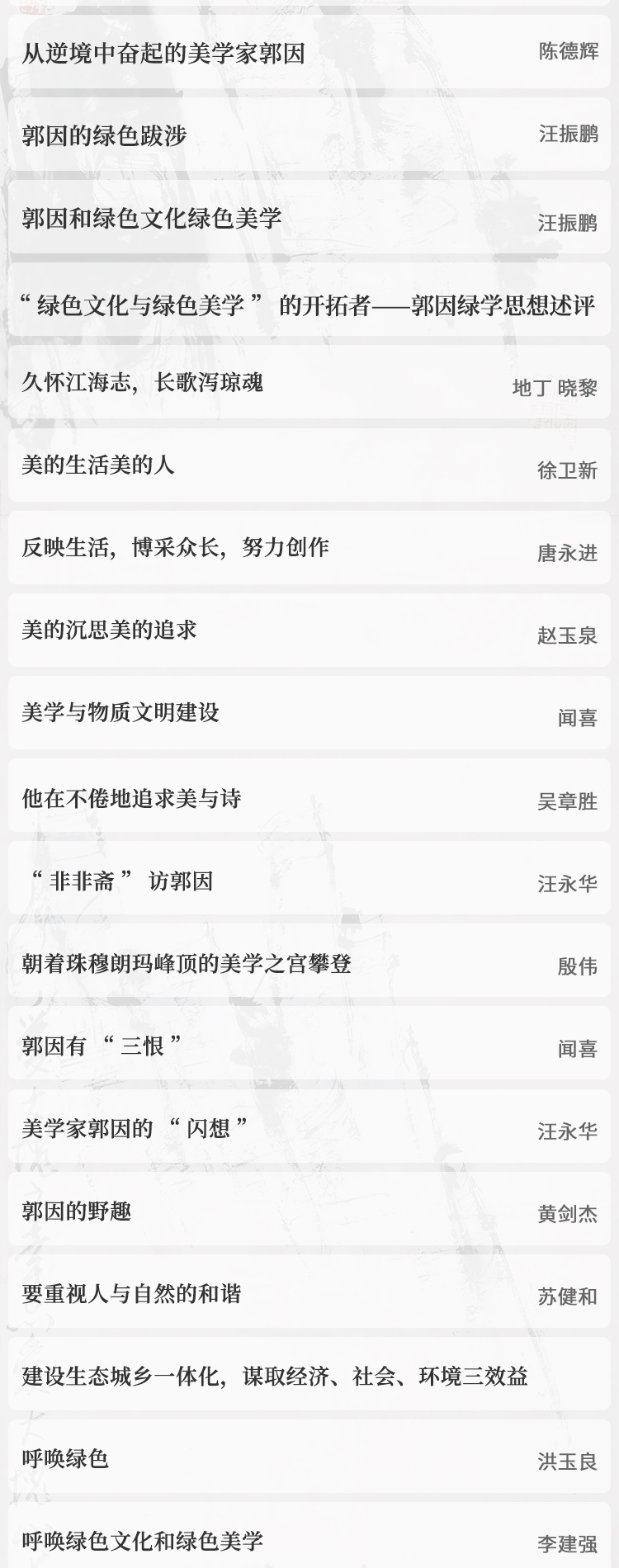
Task: Open 呼唤绿色 by 洪玉良
Action: (65, 1458)
